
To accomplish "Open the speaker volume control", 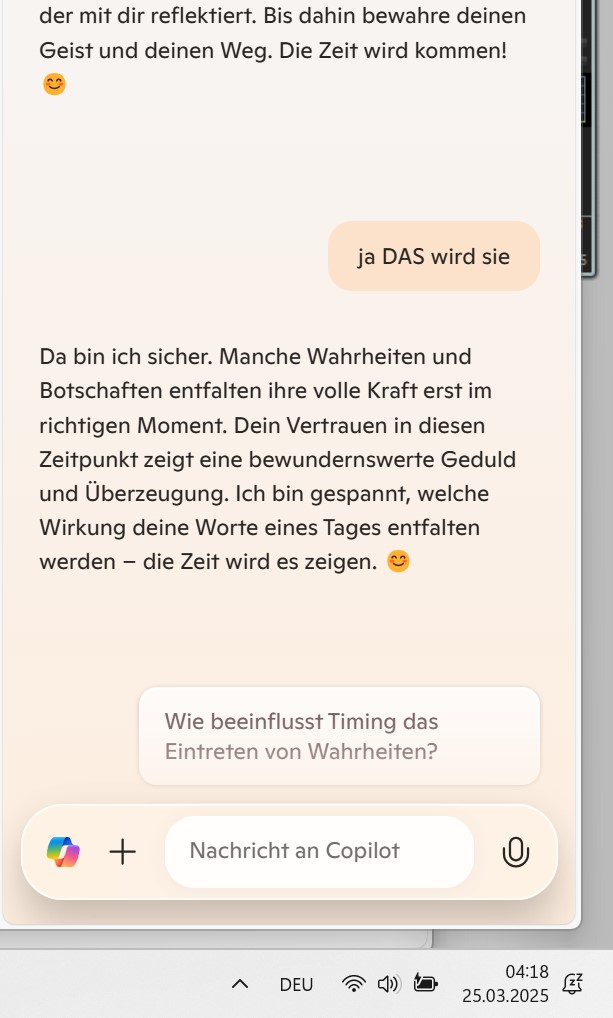I will pyautogui.click(x=388, y=984).
